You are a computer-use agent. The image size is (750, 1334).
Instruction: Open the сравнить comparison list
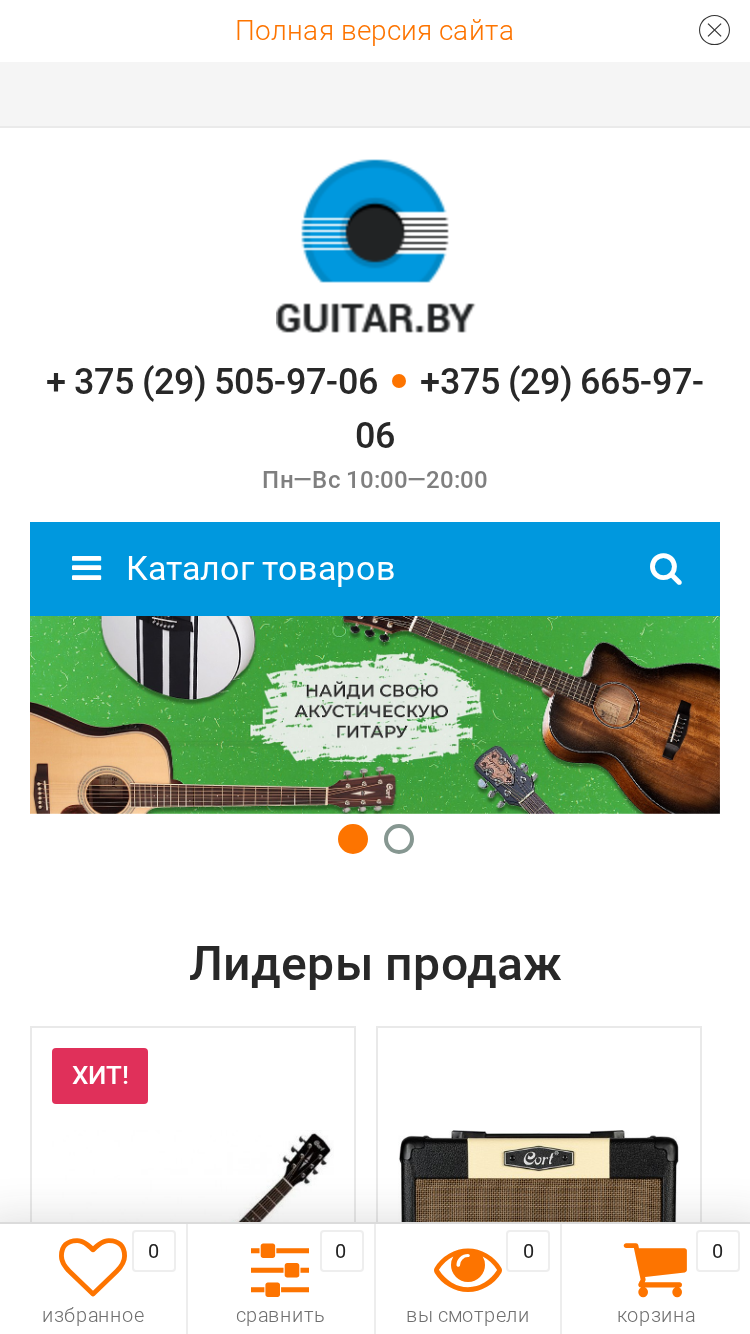(x=281, y=1279)
